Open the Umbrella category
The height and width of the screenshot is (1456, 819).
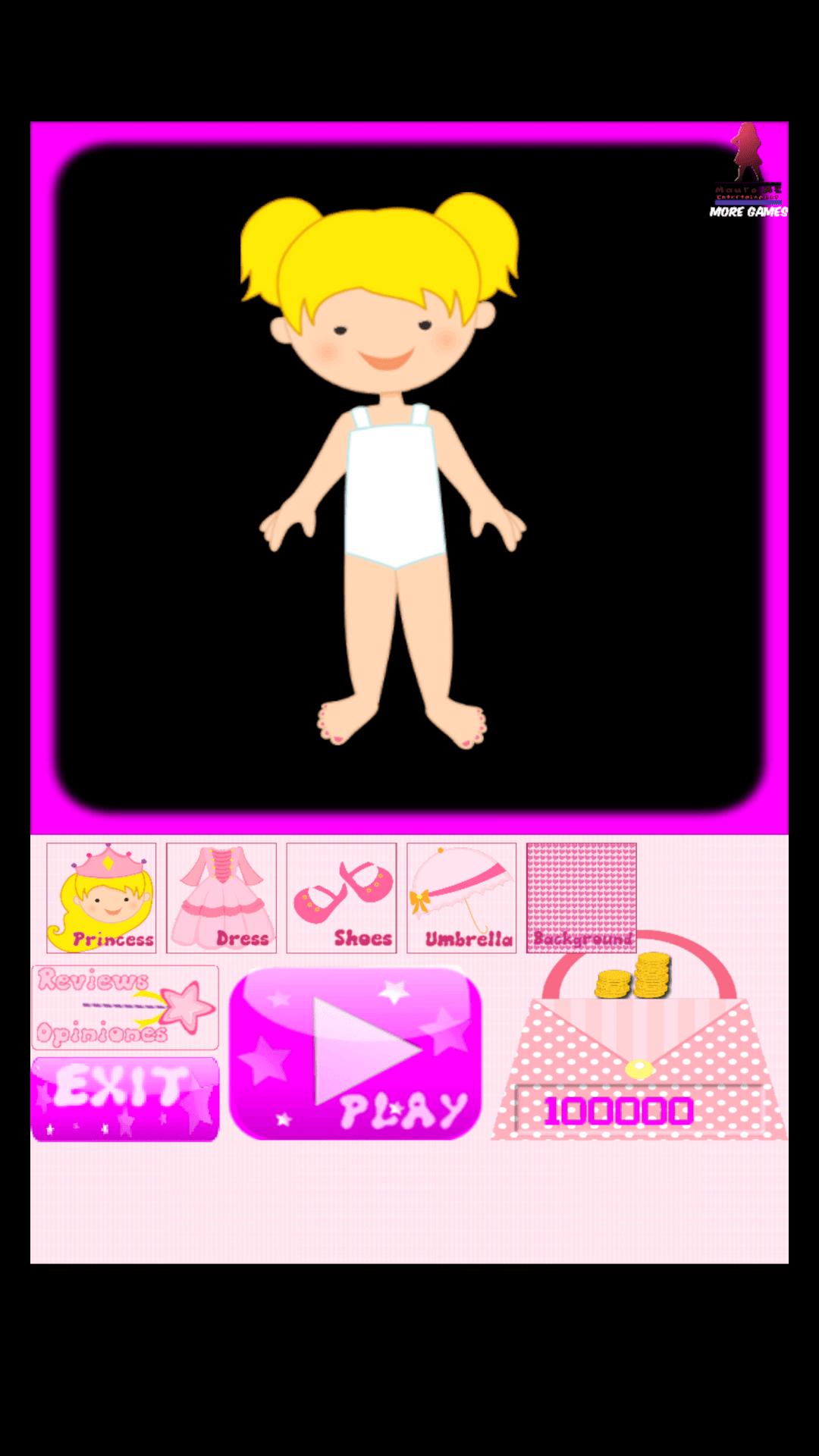461,898
